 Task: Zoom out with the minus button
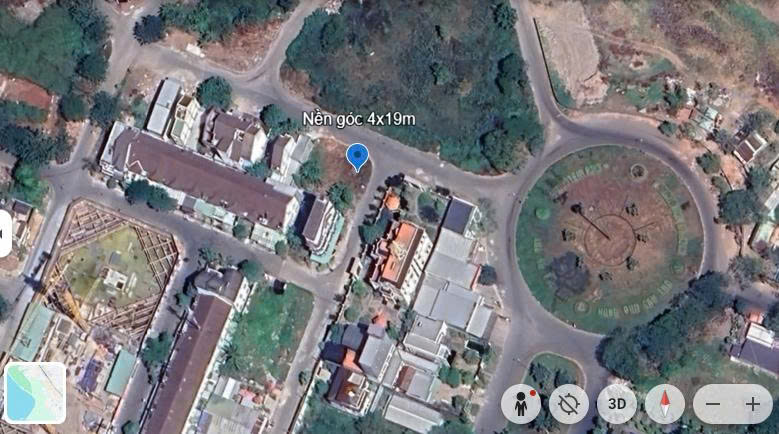(x=713, y=404)
